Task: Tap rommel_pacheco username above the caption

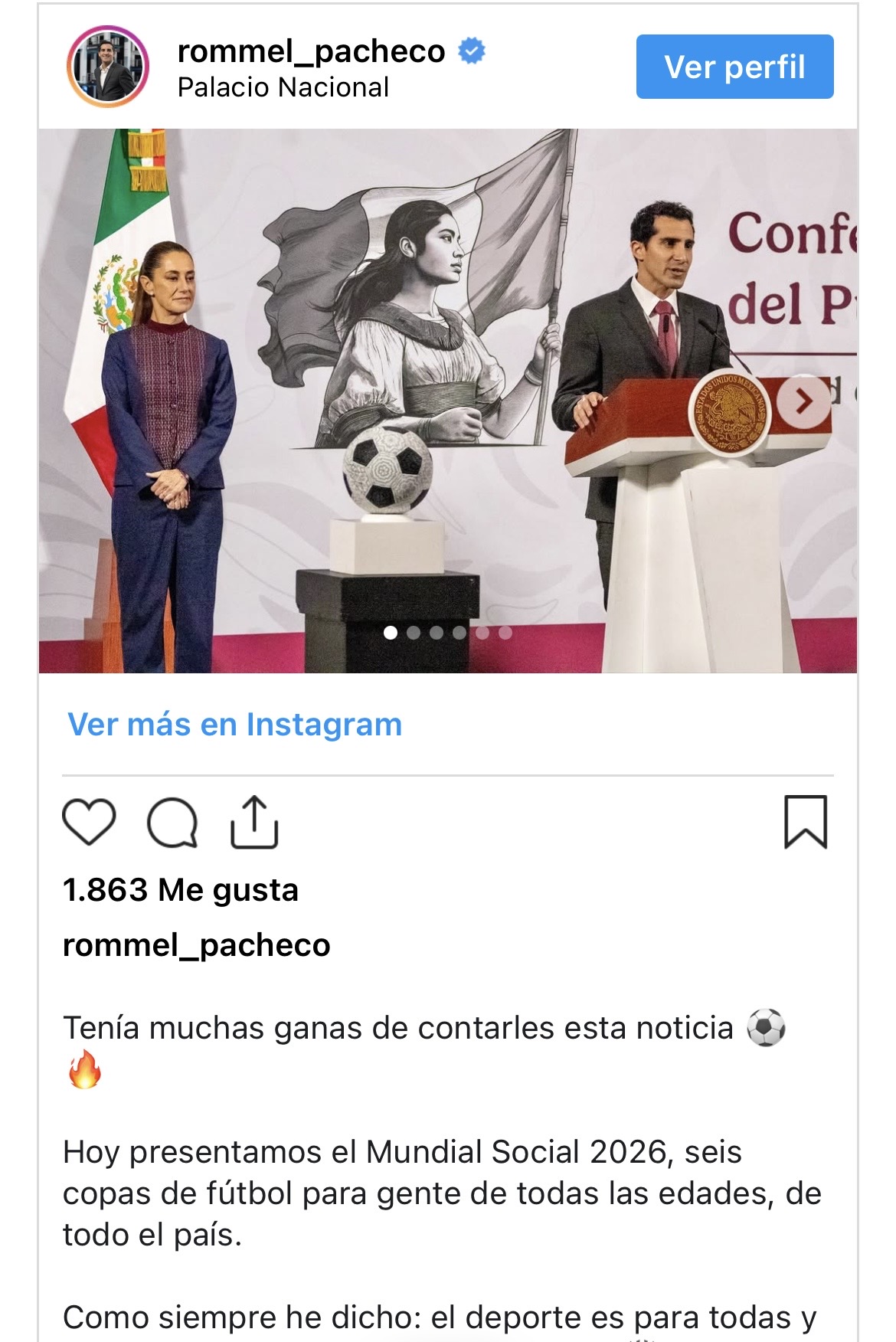Action: (x=196, y=945)
